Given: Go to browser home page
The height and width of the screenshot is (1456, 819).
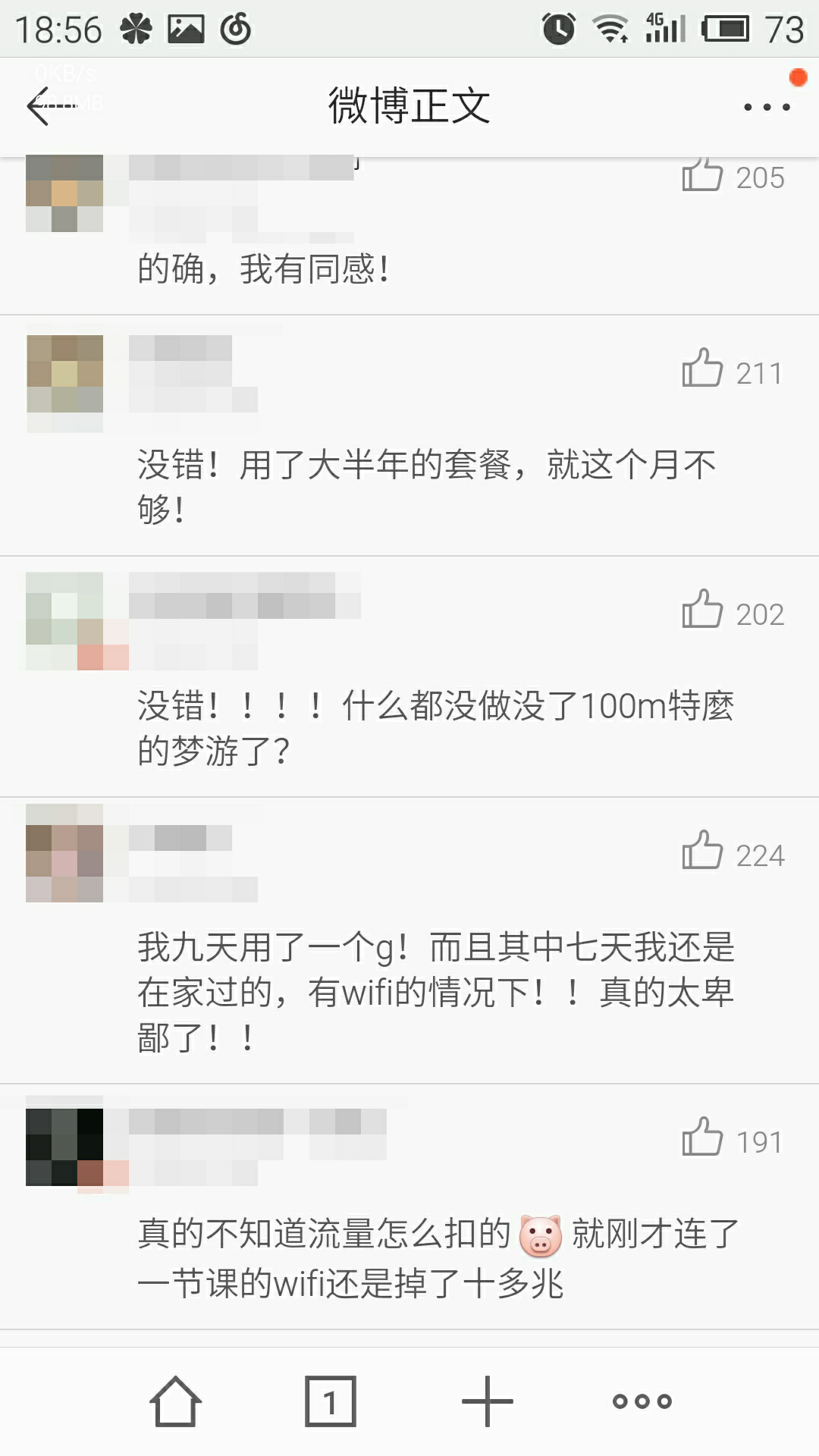Looking at the screenshot, I should click(x=176, y=1401).
